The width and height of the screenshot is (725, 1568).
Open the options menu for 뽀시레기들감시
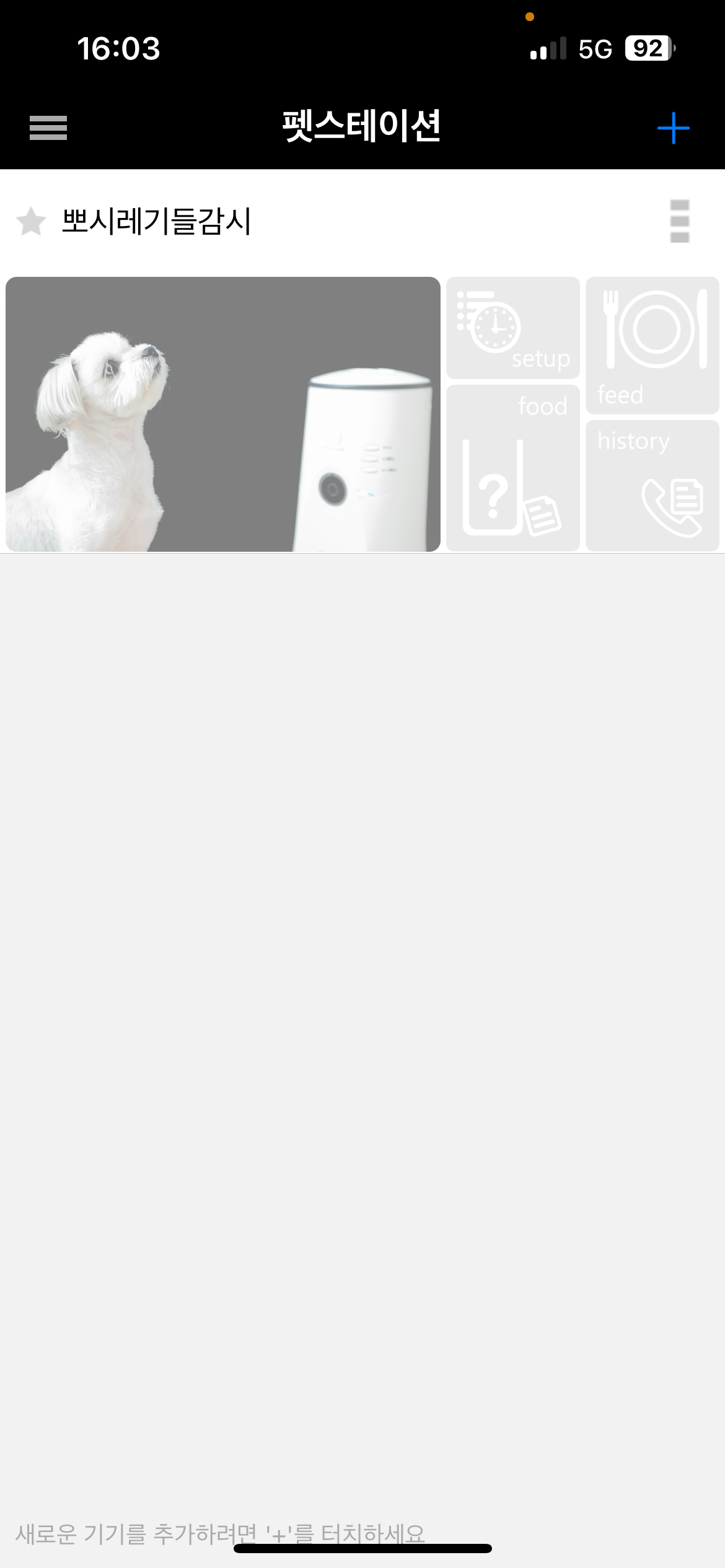[680, 222]
